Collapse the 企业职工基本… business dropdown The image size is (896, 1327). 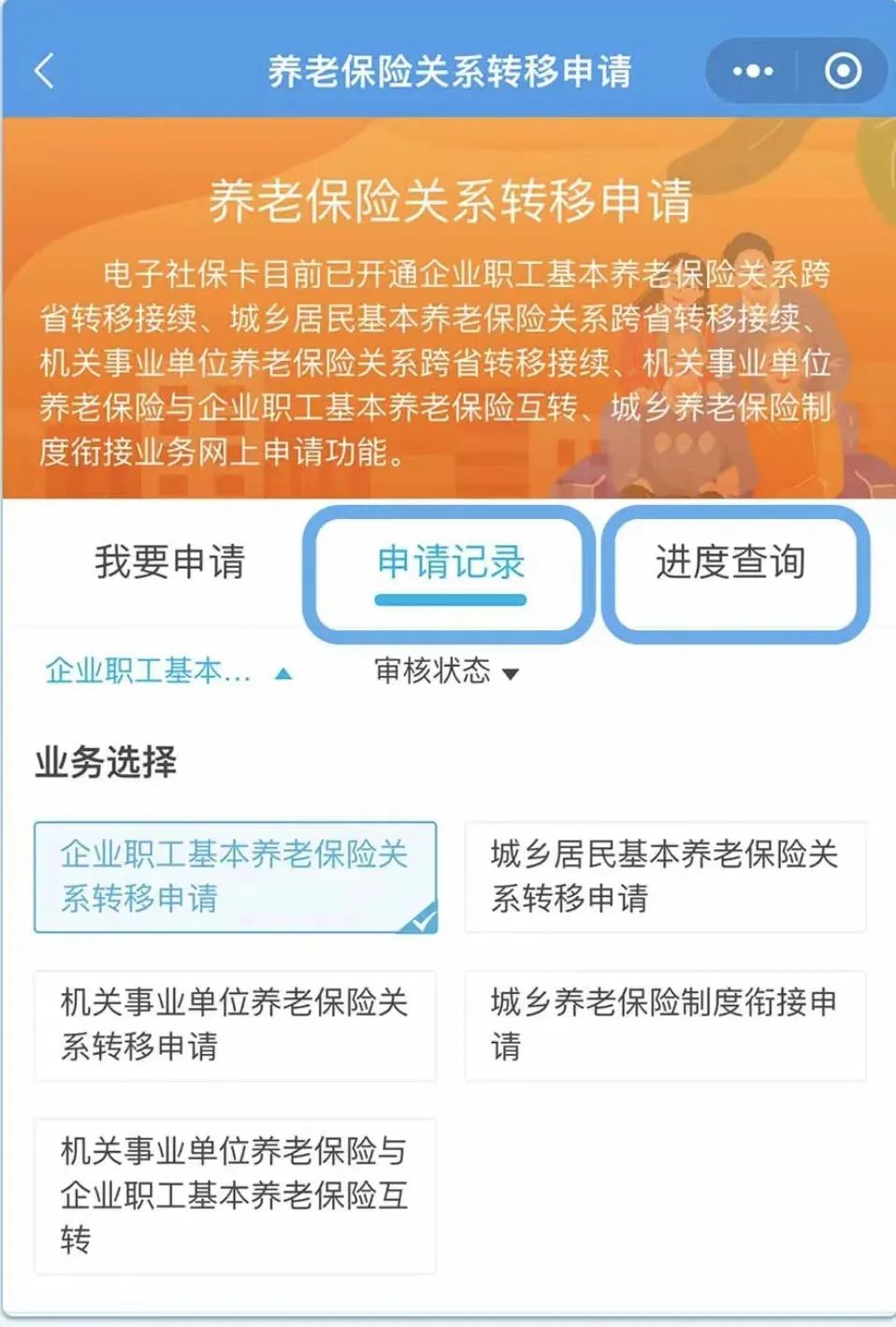point(168,671)
